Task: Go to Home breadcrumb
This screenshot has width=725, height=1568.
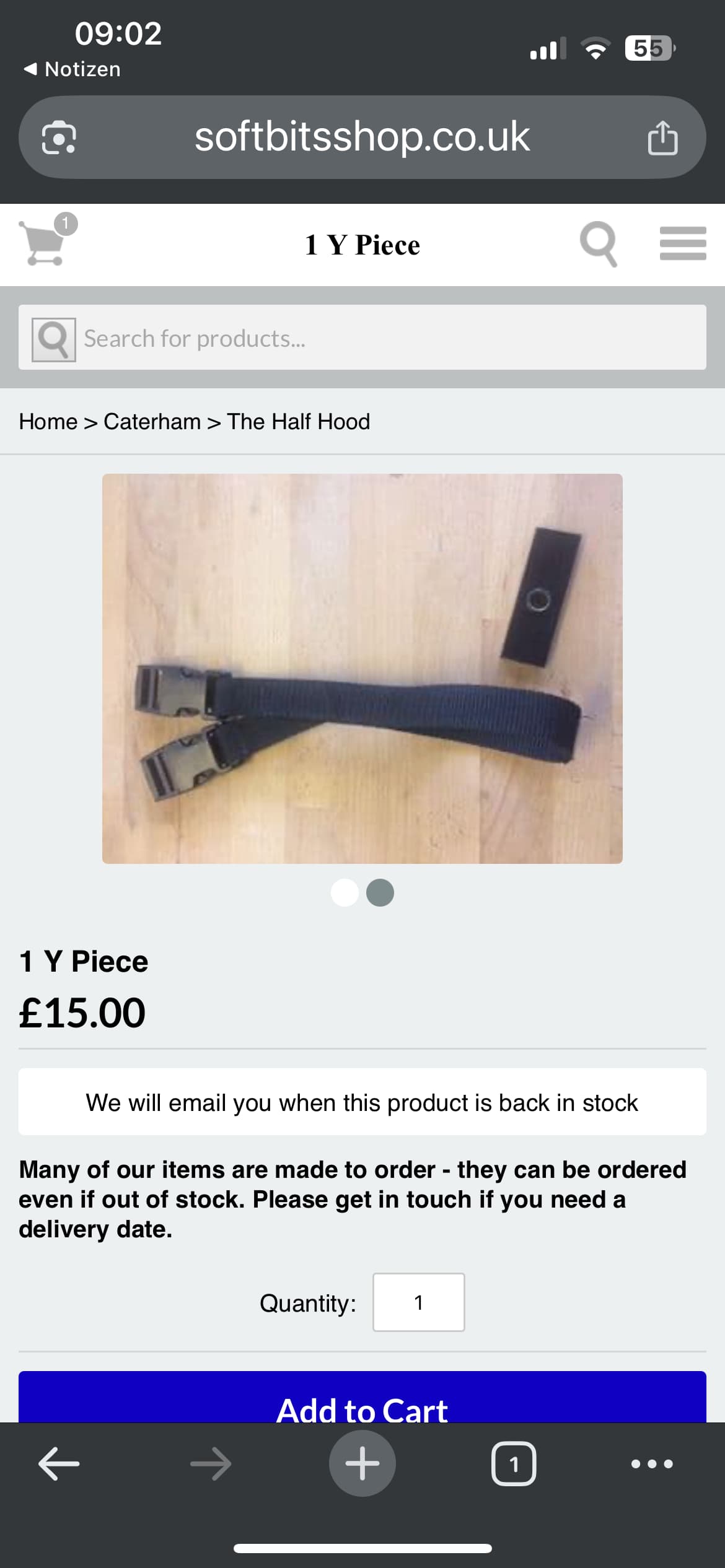Action: (x=48, y=422)
